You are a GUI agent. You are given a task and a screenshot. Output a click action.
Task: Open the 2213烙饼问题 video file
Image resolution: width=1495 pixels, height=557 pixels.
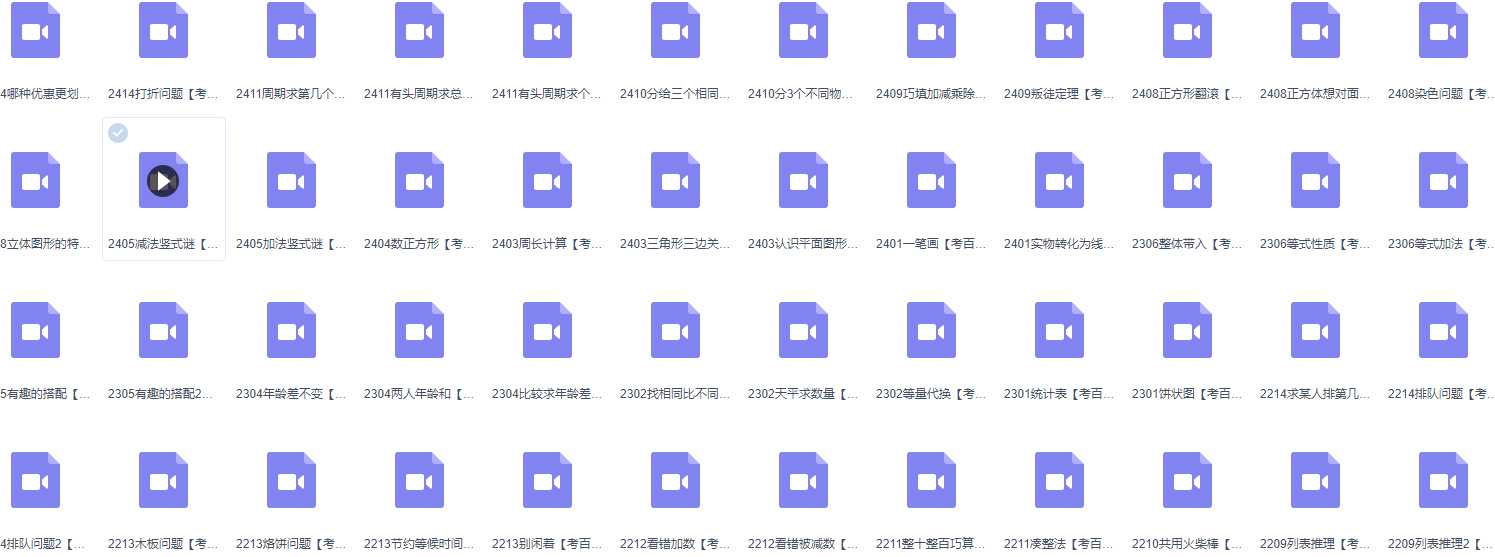[x=291, y=481]
